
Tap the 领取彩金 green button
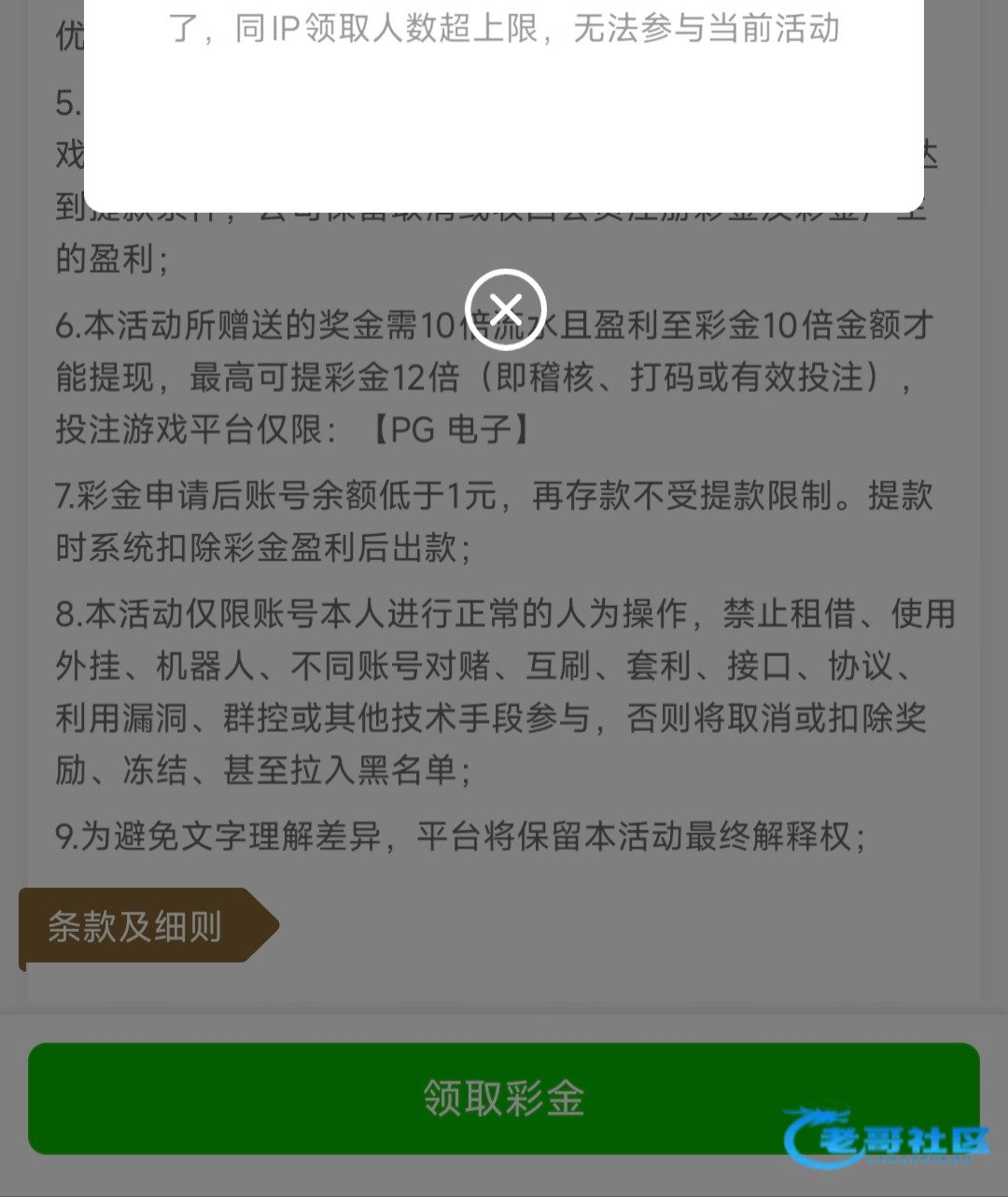[504, 1098]
